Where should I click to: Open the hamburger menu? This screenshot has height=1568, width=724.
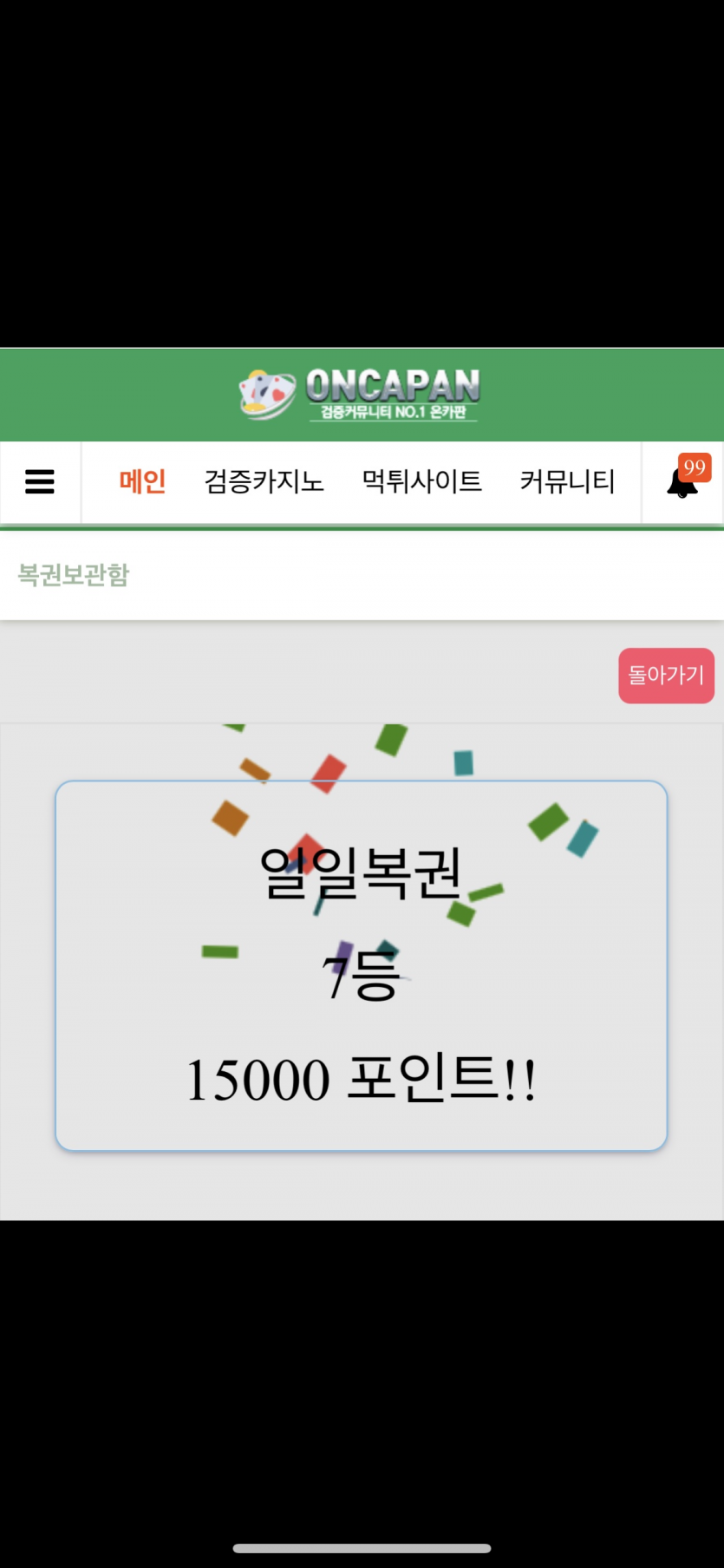pyautogui.click(x=40, y=481)
